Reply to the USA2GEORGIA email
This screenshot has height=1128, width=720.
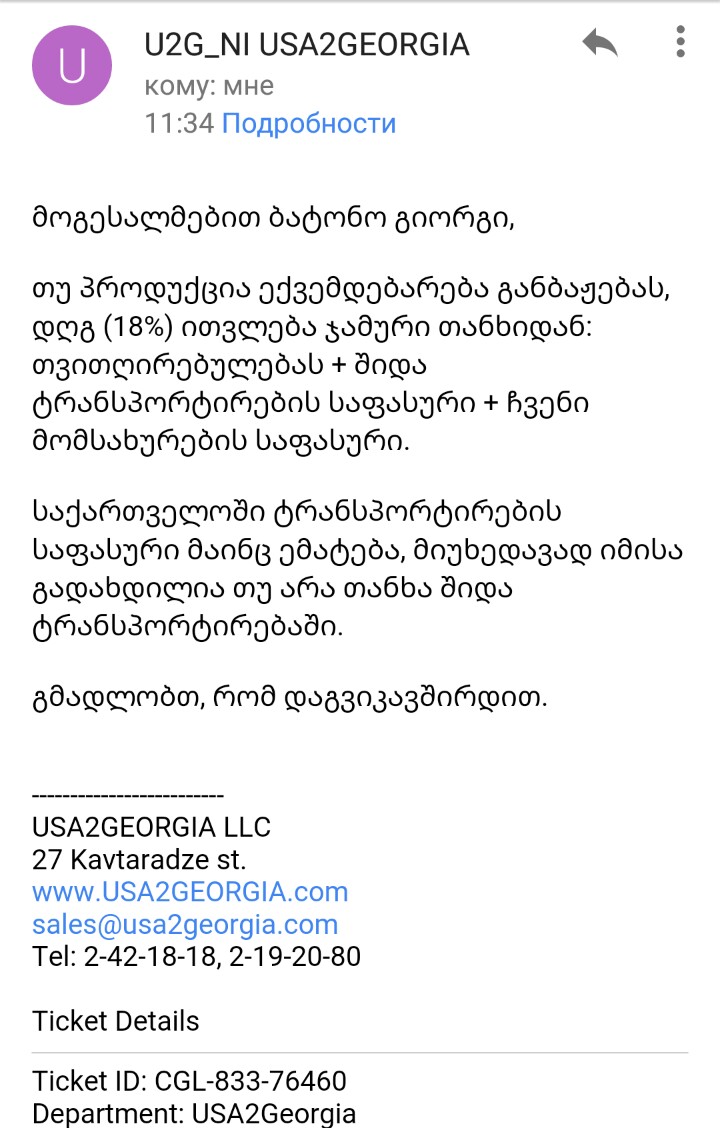click(600, 44)
